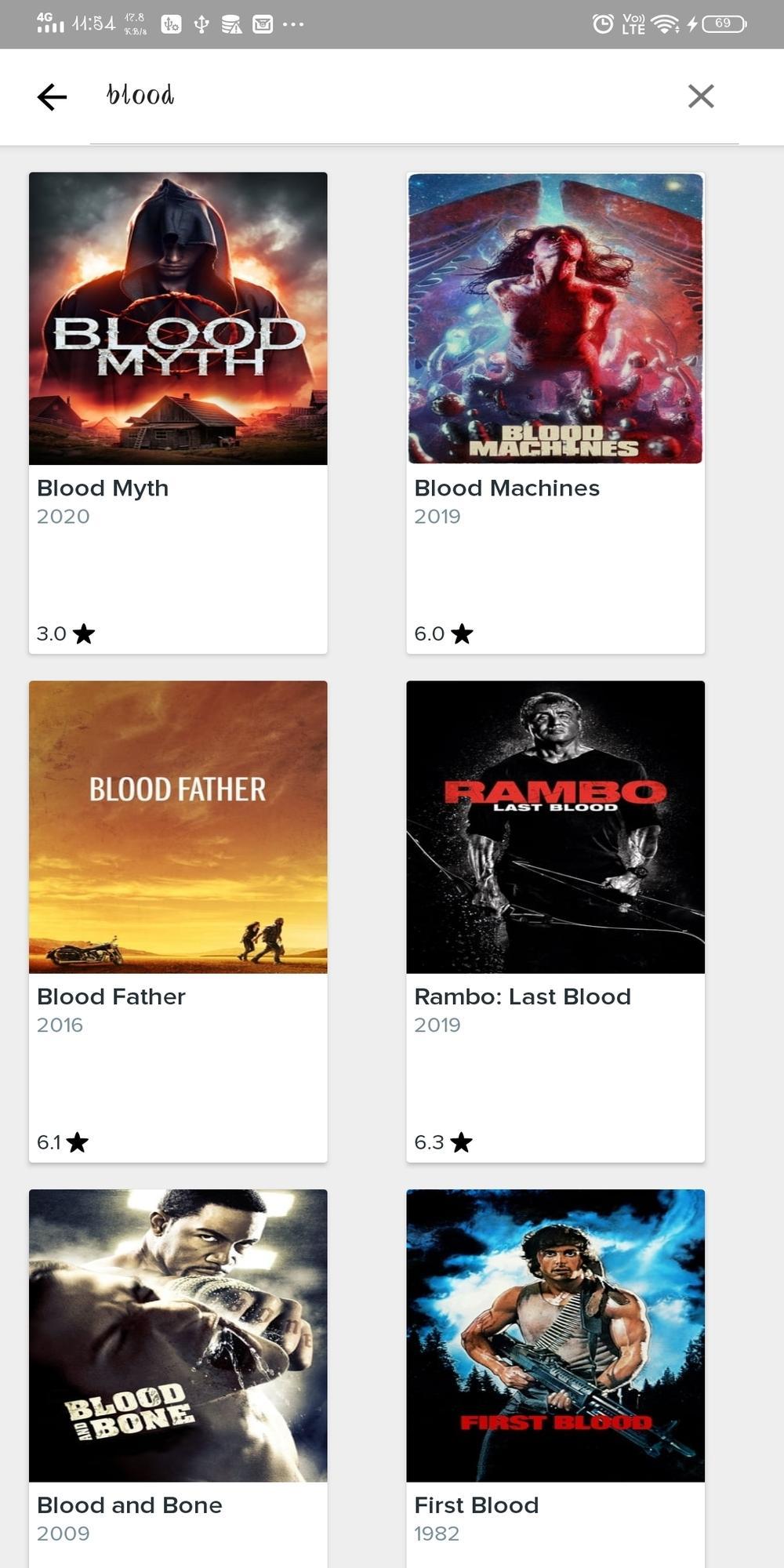The height and width of the screenshot is (1568, 784).
Task: Open the Blood Machines movie poster
Action: click(x=556, y=318)
